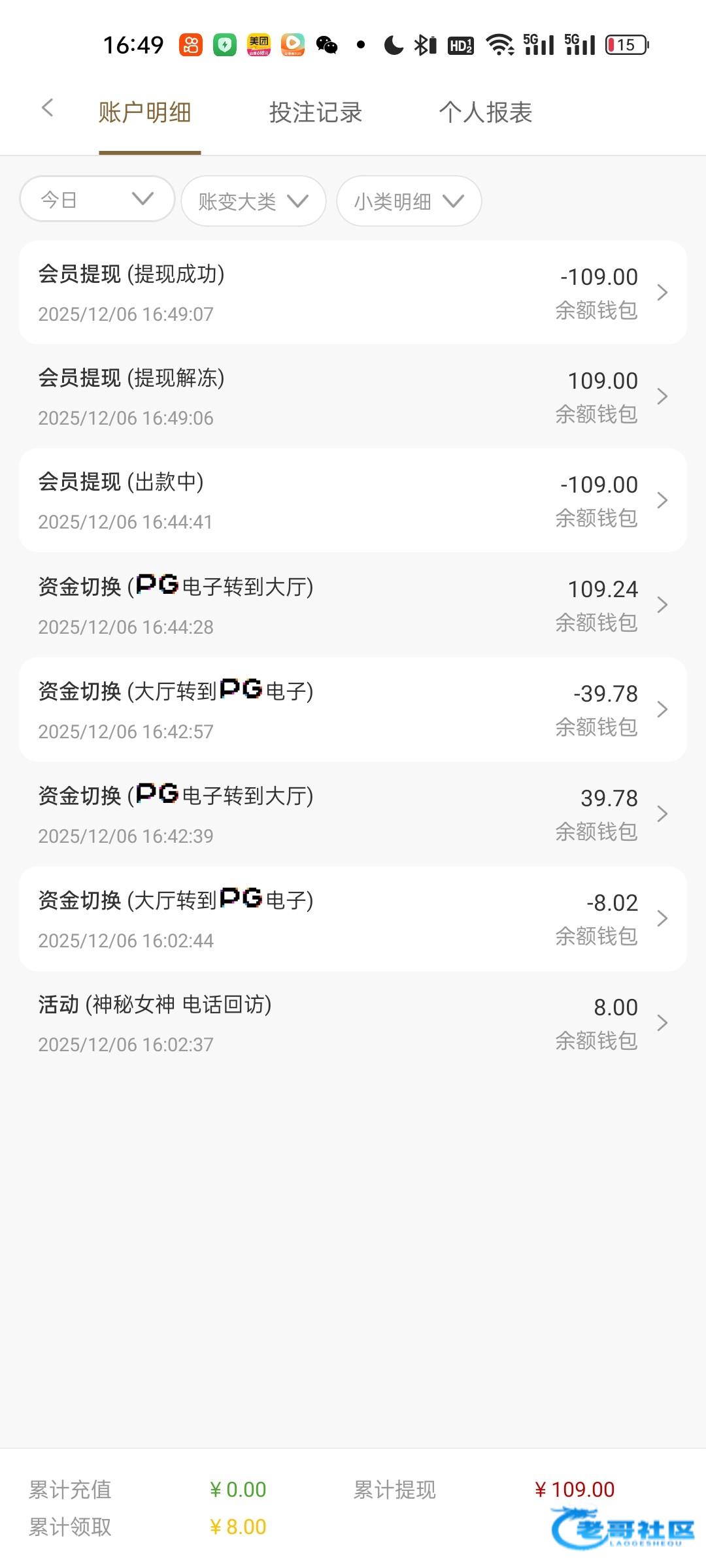
Task: Open the 小类明细 filter dropdown
Action: point(409,201)
